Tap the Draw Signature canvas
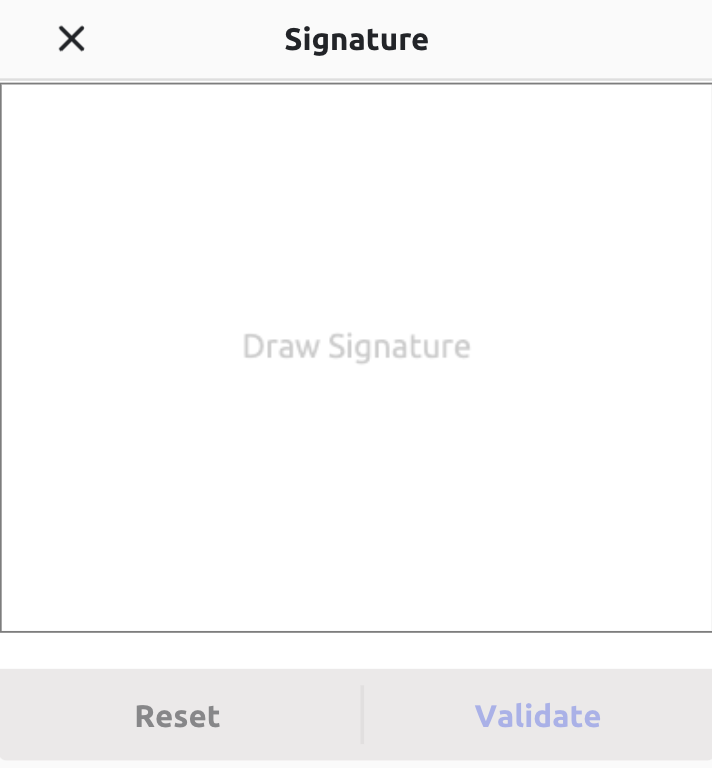 [x=356, y=357]
